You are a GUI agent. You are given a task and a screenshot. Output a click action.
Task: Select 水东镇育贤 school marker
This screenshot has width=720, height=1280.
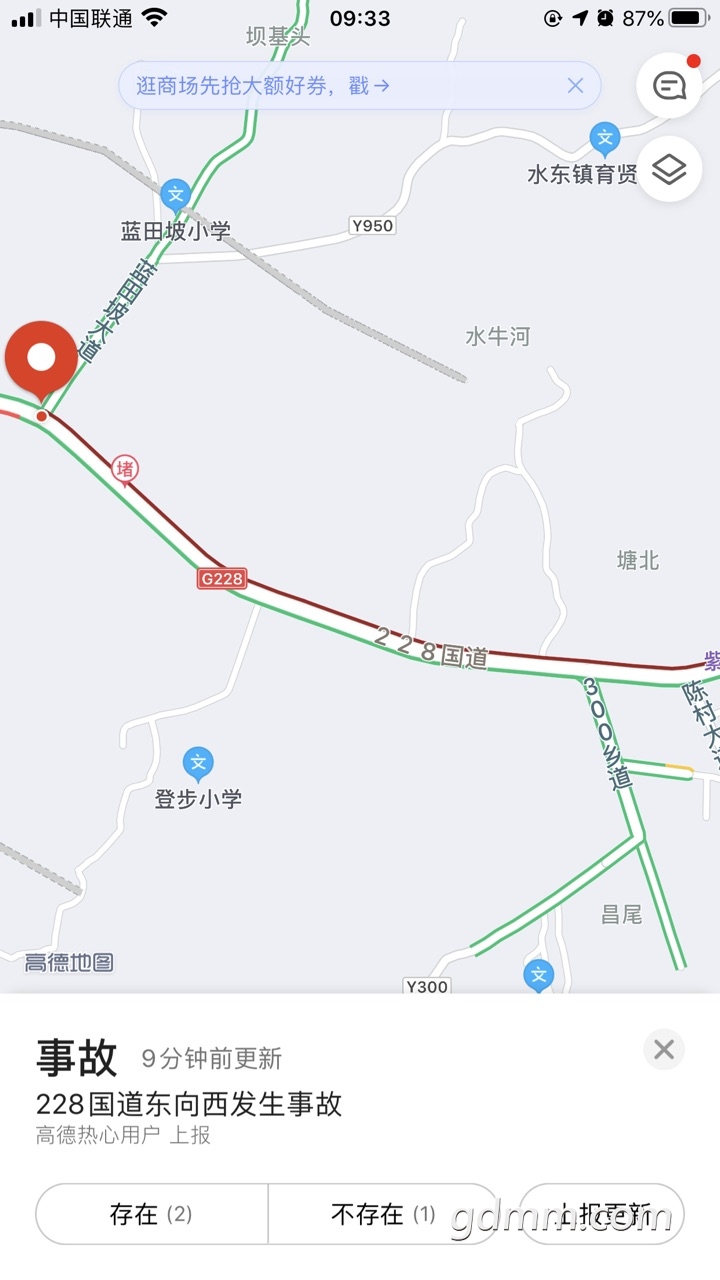[604, 137]
